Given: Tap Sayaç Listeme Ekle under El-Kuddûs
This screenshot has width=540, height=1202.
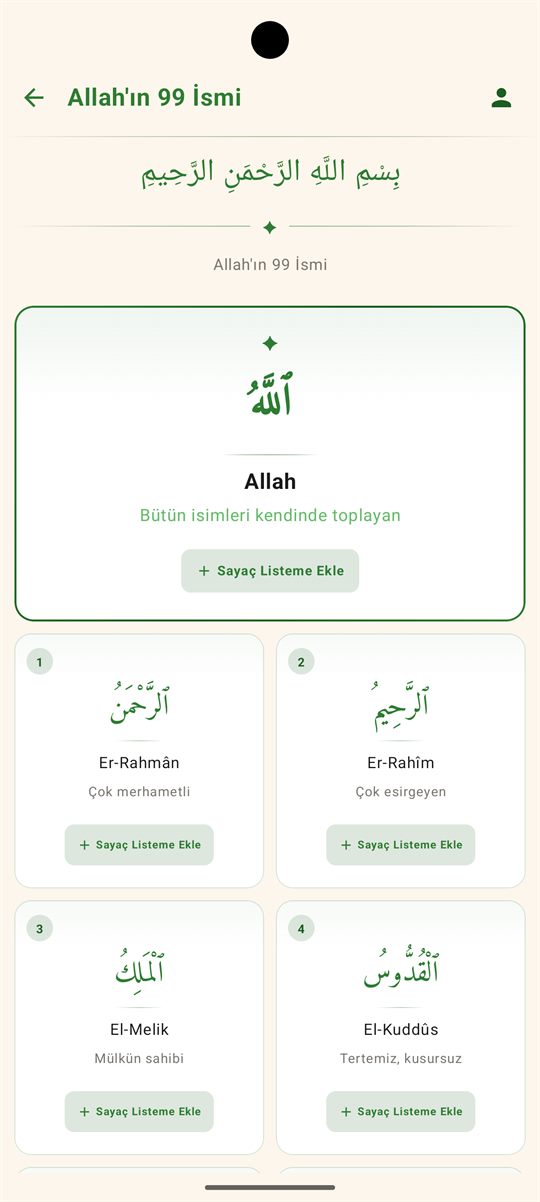Looking at the screenshot, I should point(400,1112).
